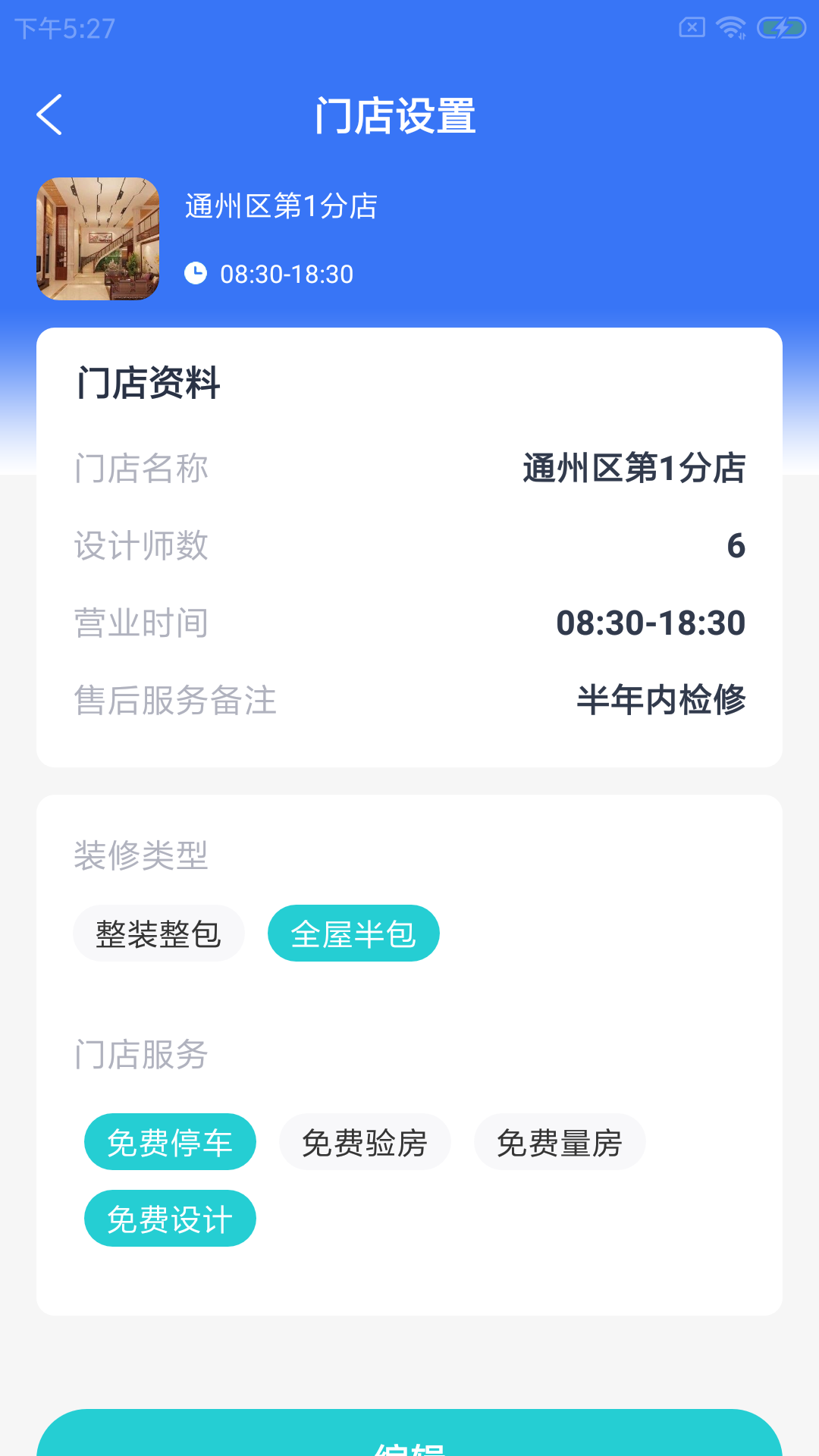
Task: Click the message notification icon in status bar
Action: (x=691, y=26)
